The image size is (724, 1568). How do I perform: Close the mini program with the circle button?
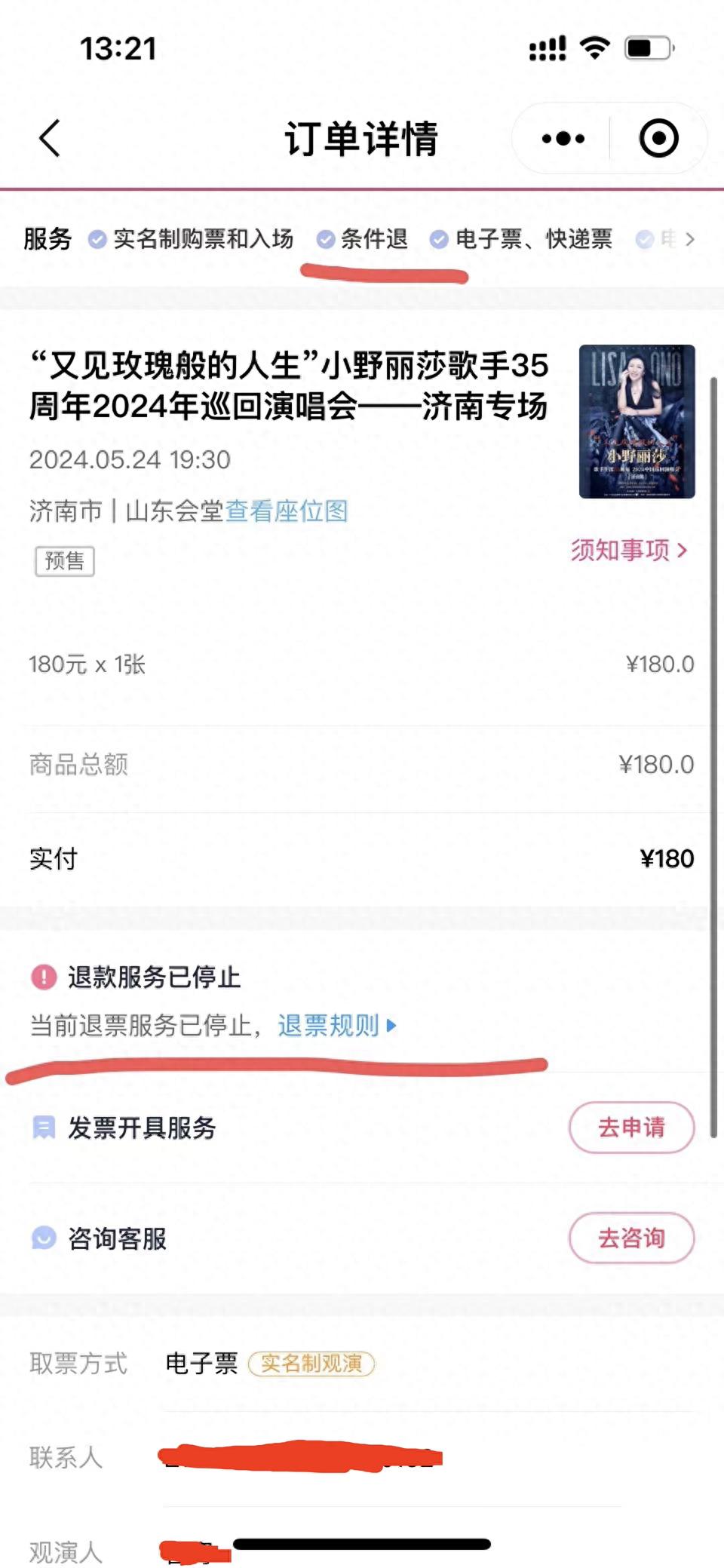point(658,139)
